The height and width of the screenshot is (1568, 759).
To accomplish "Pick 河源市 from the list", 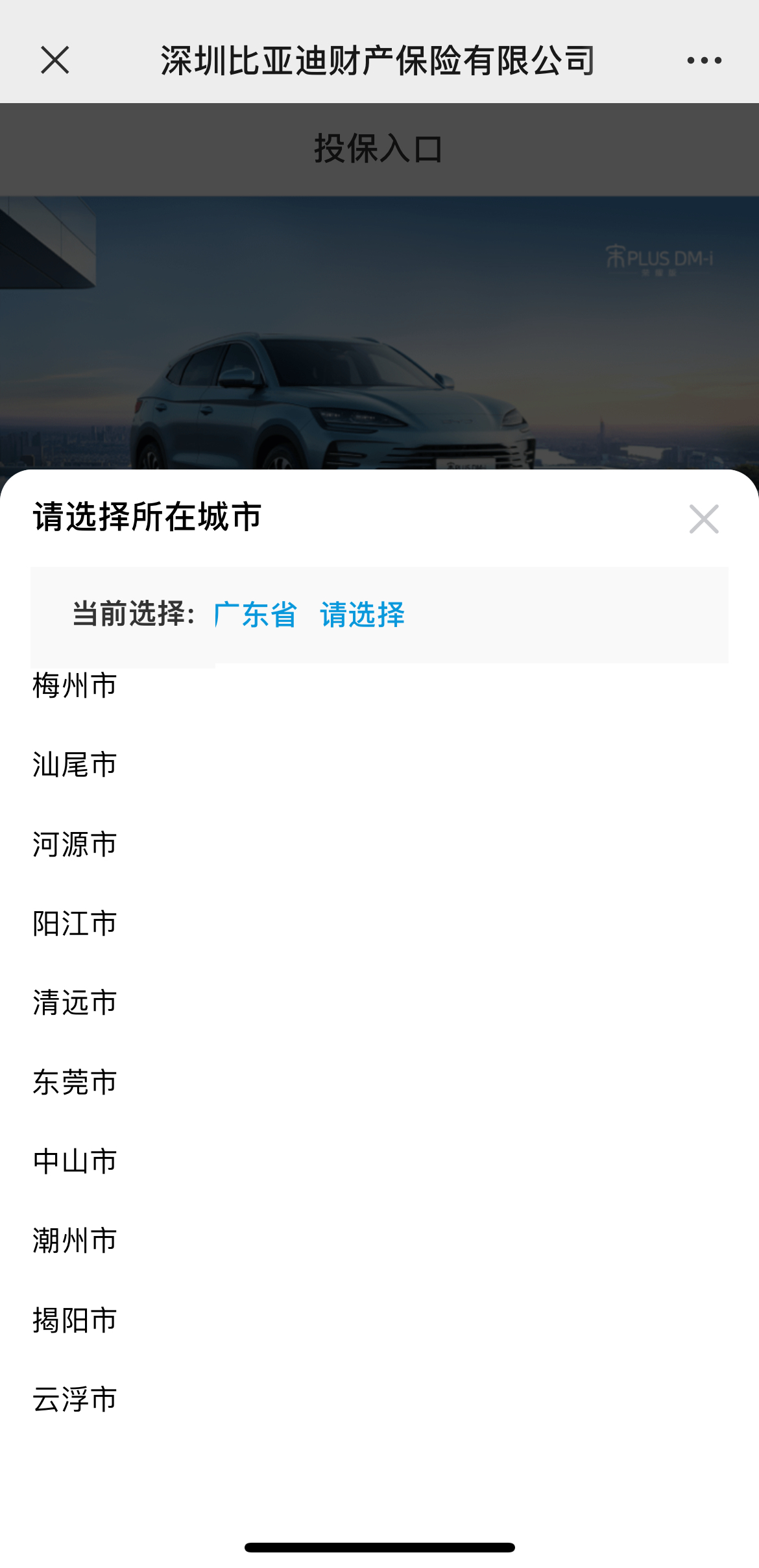I will (x=75, y=844).
